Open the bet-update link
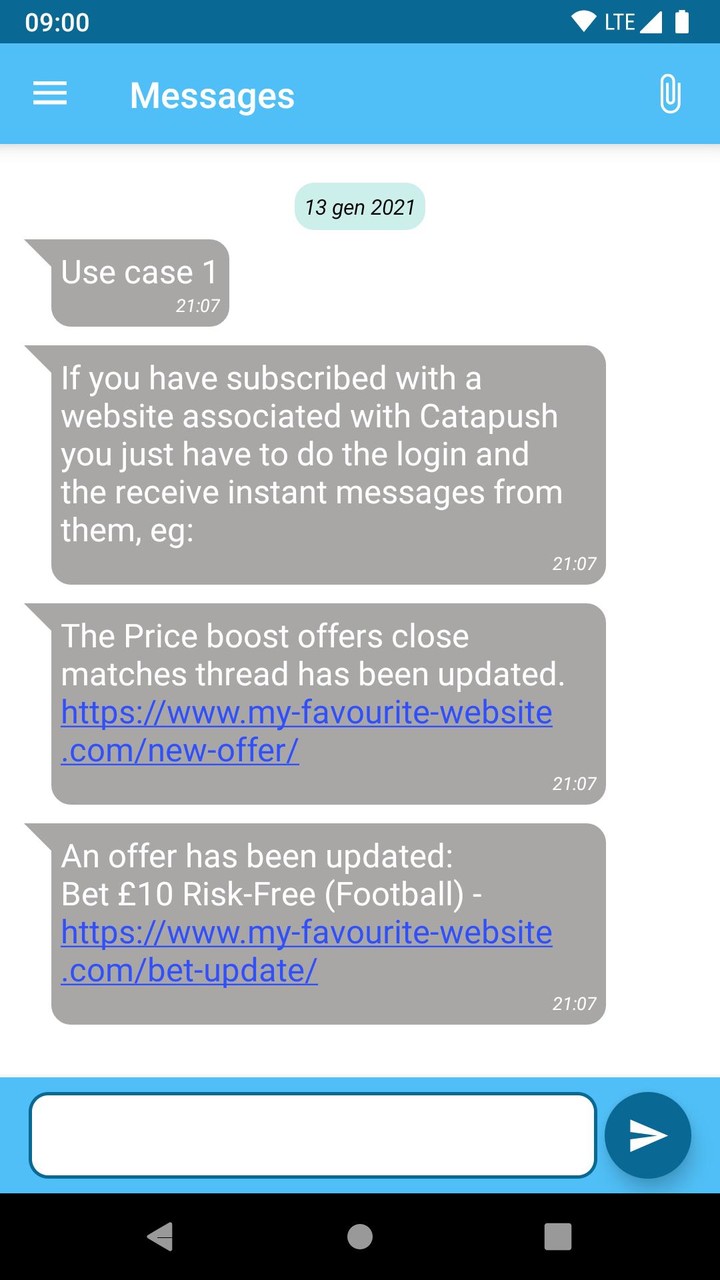 [x=305, y=950]
